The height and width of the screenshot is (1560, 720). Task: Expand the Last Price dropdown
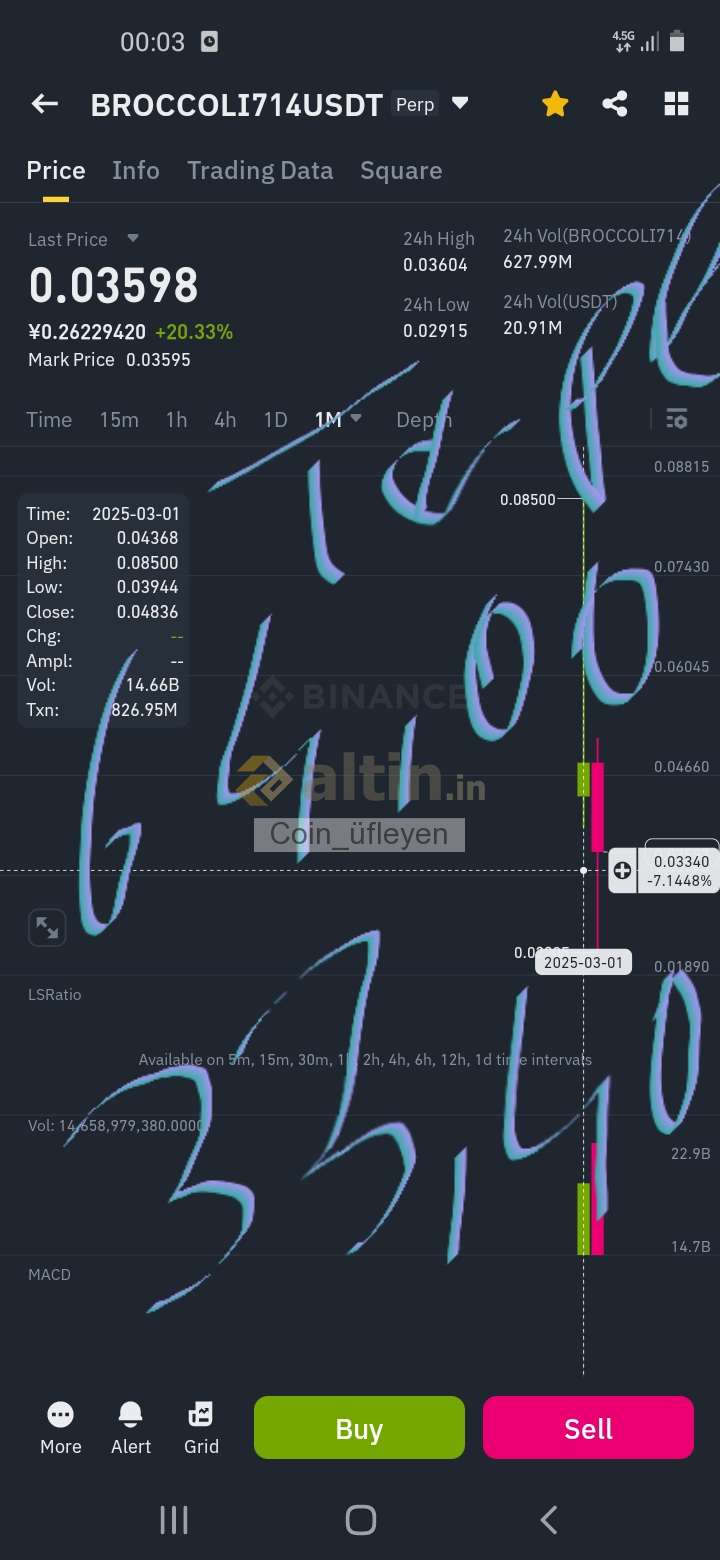pos(132,238)
